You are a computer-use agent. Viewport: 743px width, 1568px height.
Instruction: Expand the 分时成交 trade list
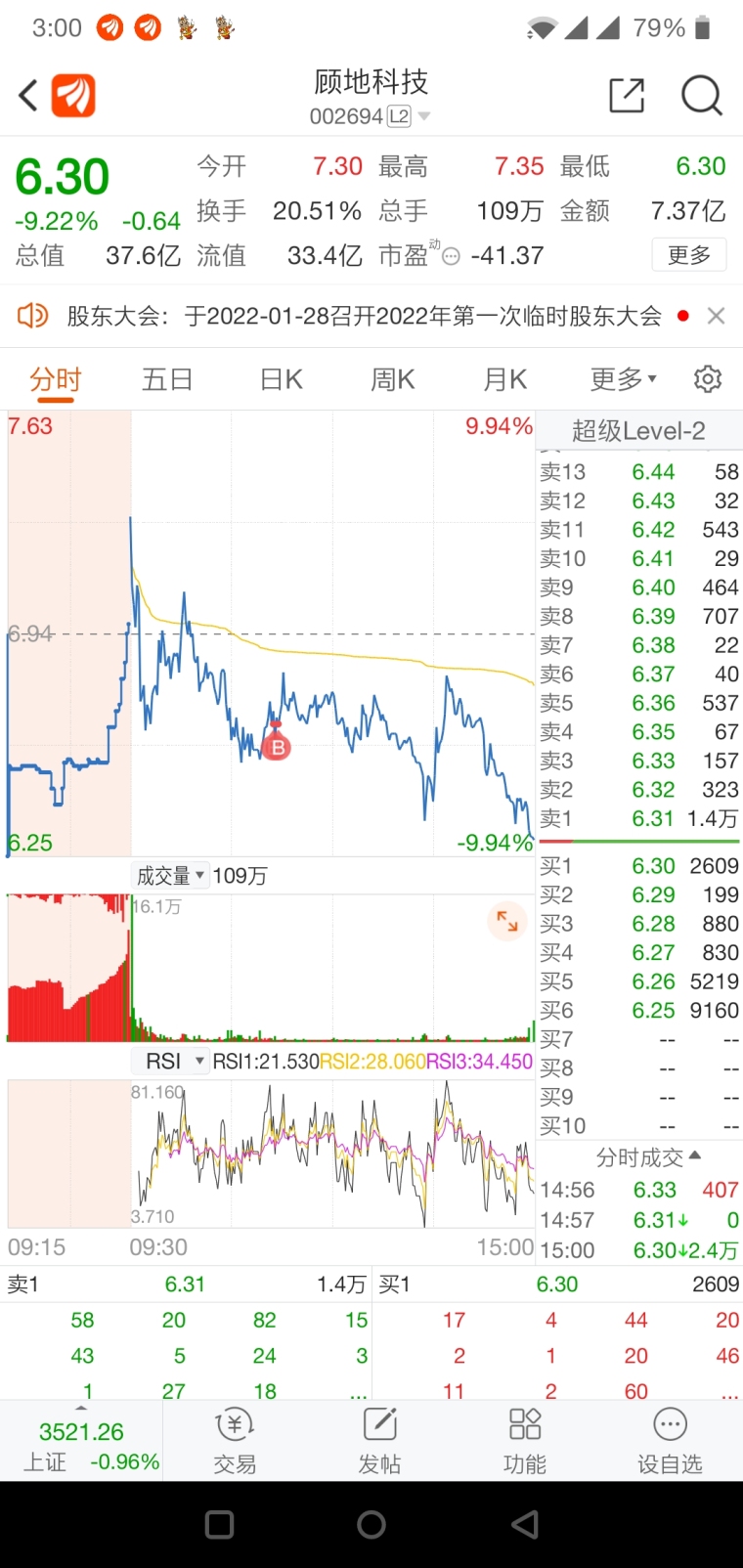648,1157
